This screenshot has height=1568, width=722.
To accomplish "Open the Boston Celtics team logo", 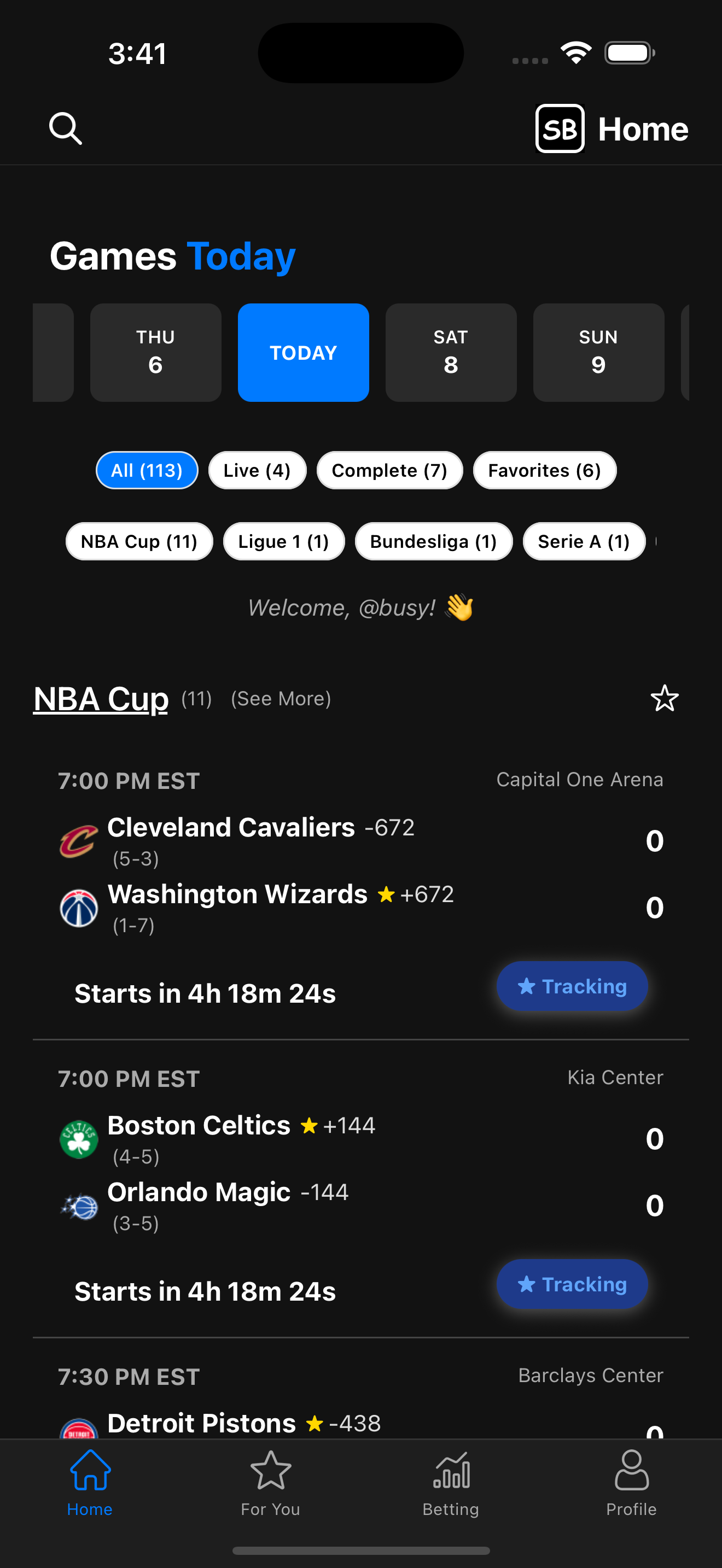I will tap(79, 1139).
